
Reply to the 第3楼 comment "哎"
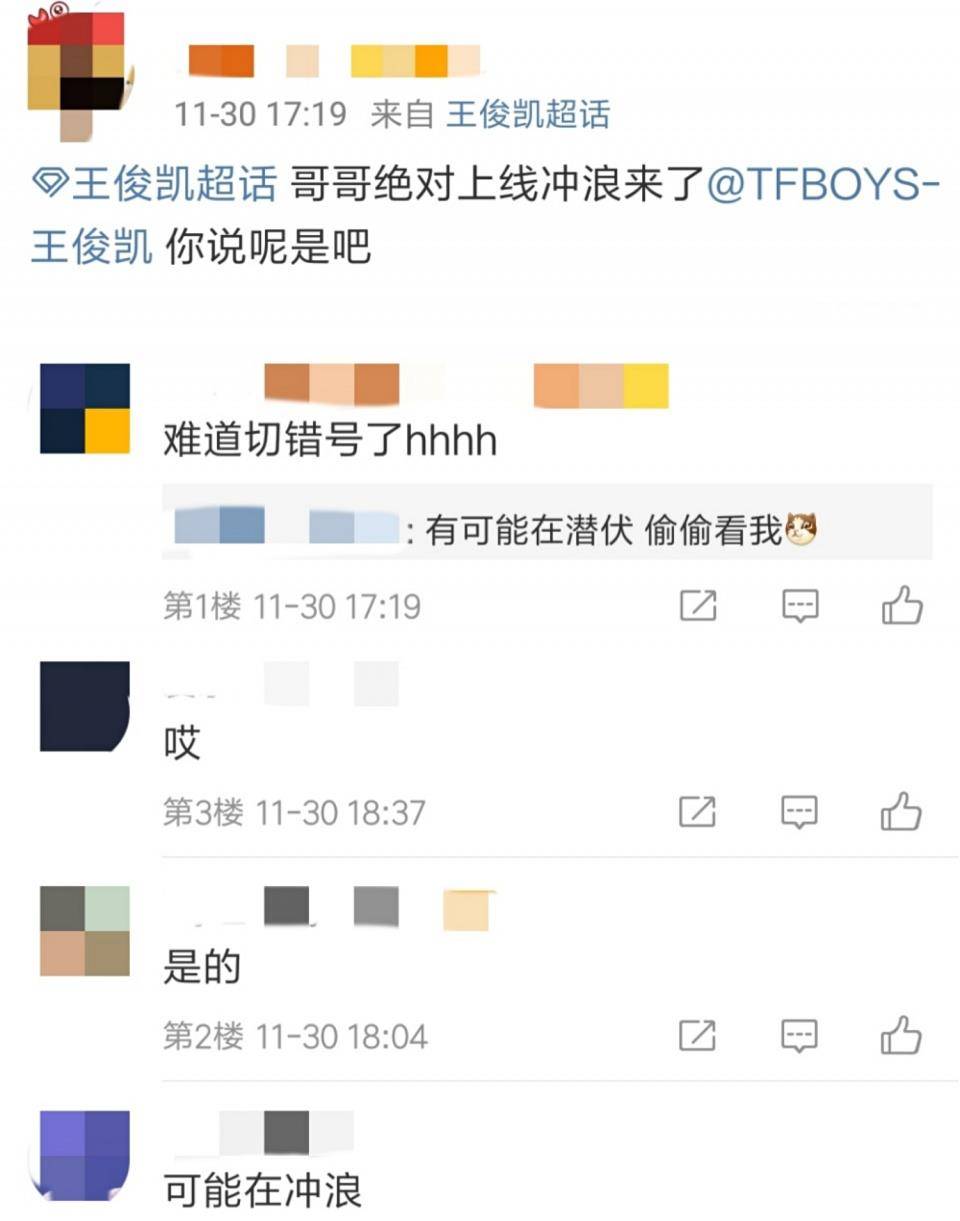point(799,812)
